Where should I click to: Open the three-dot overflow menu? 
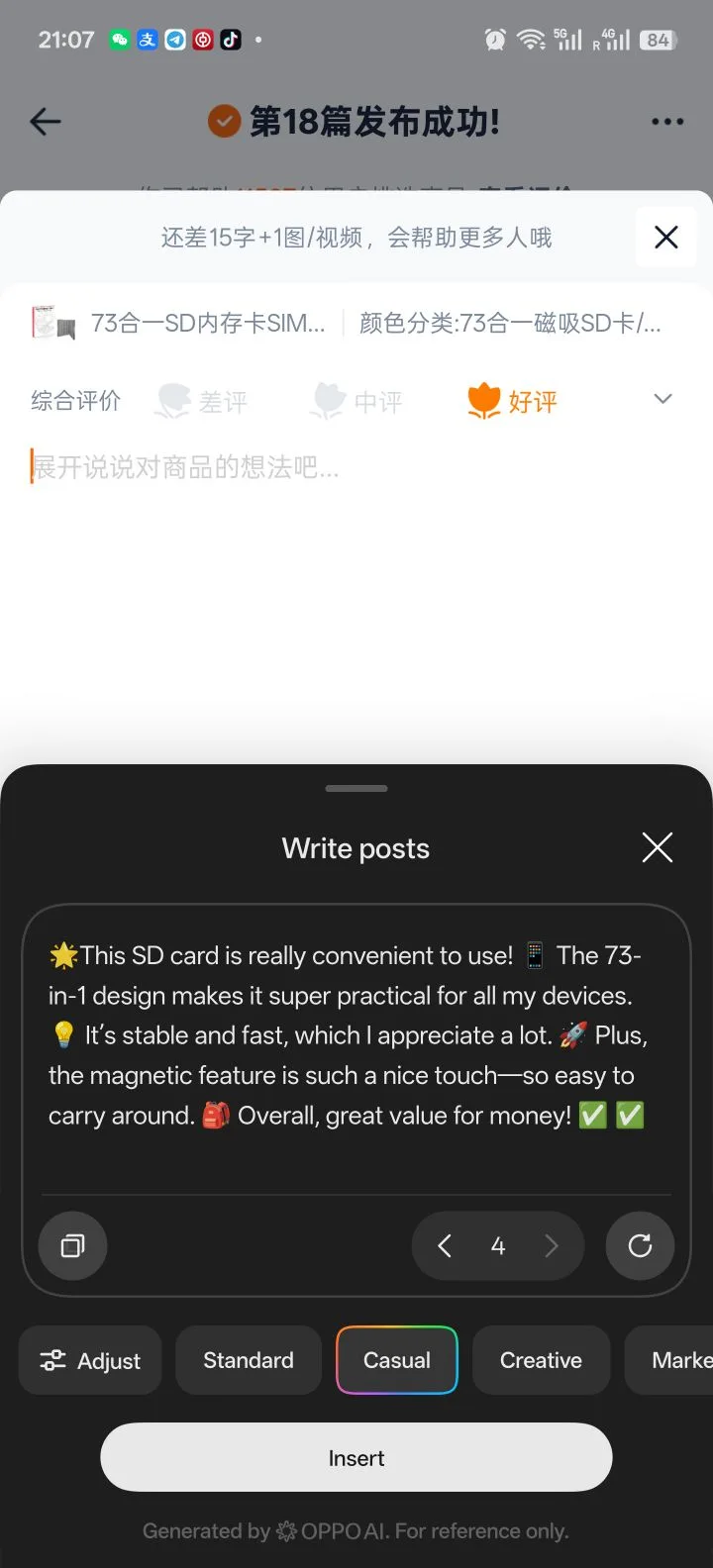[x=667, y=122]
